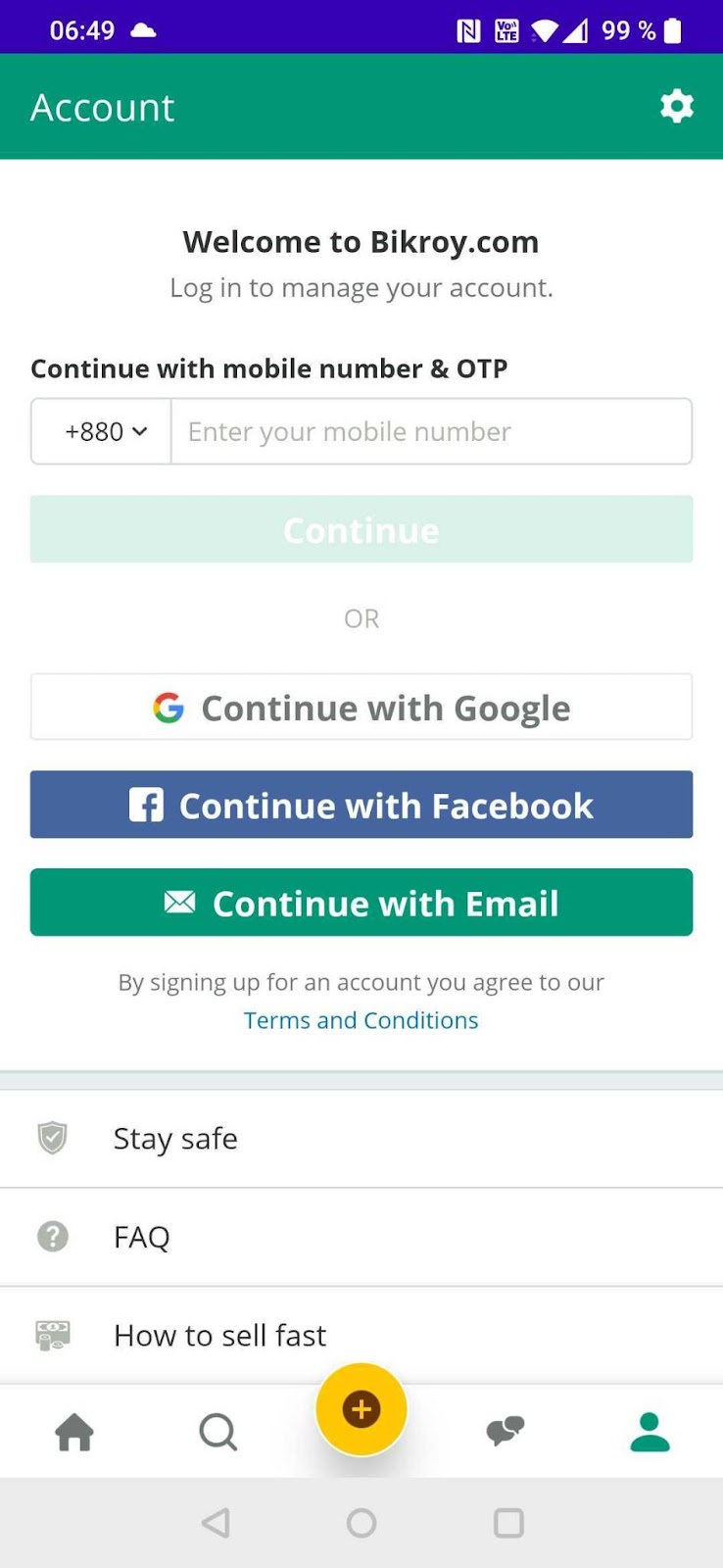Open the Terms and Conditions link
723x1568 pixels.
coord(361,1020)
